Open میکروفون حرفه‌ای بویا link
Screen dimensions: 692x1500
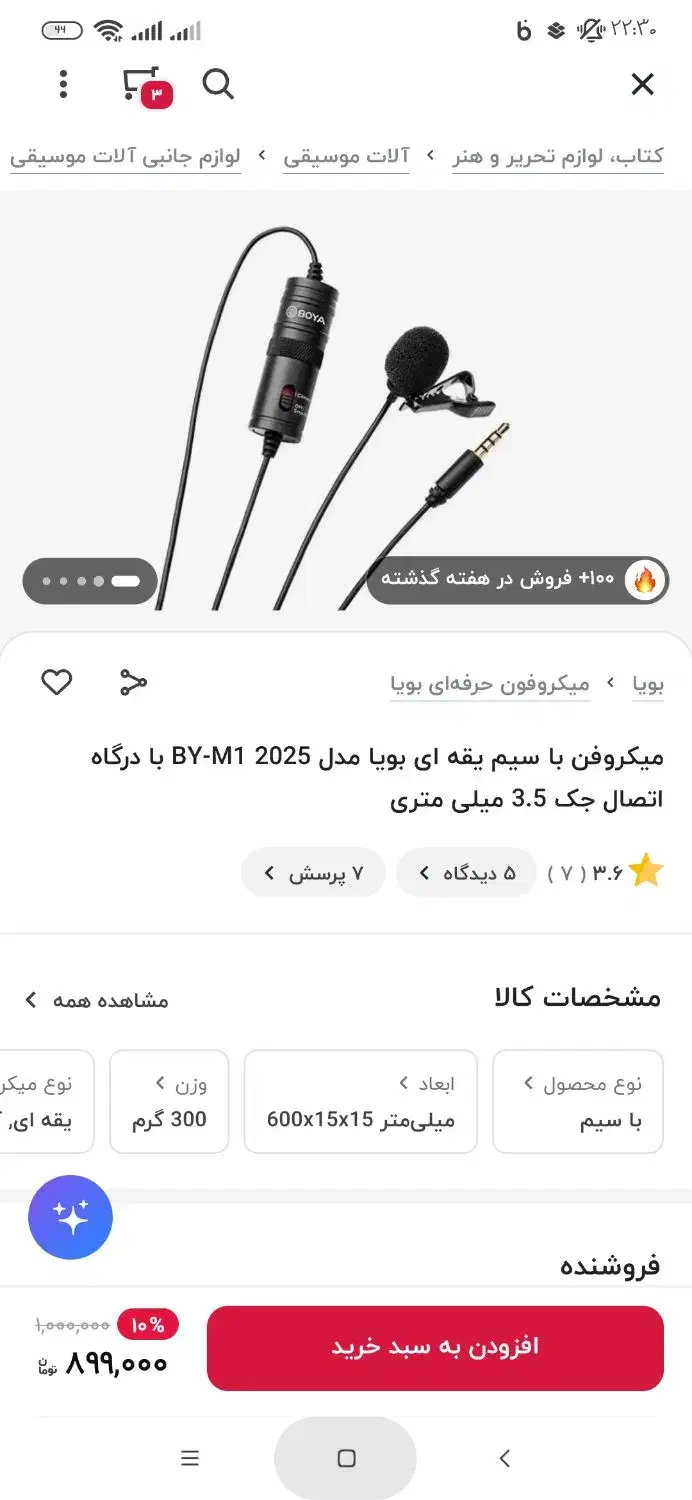(x=490, y=684)
